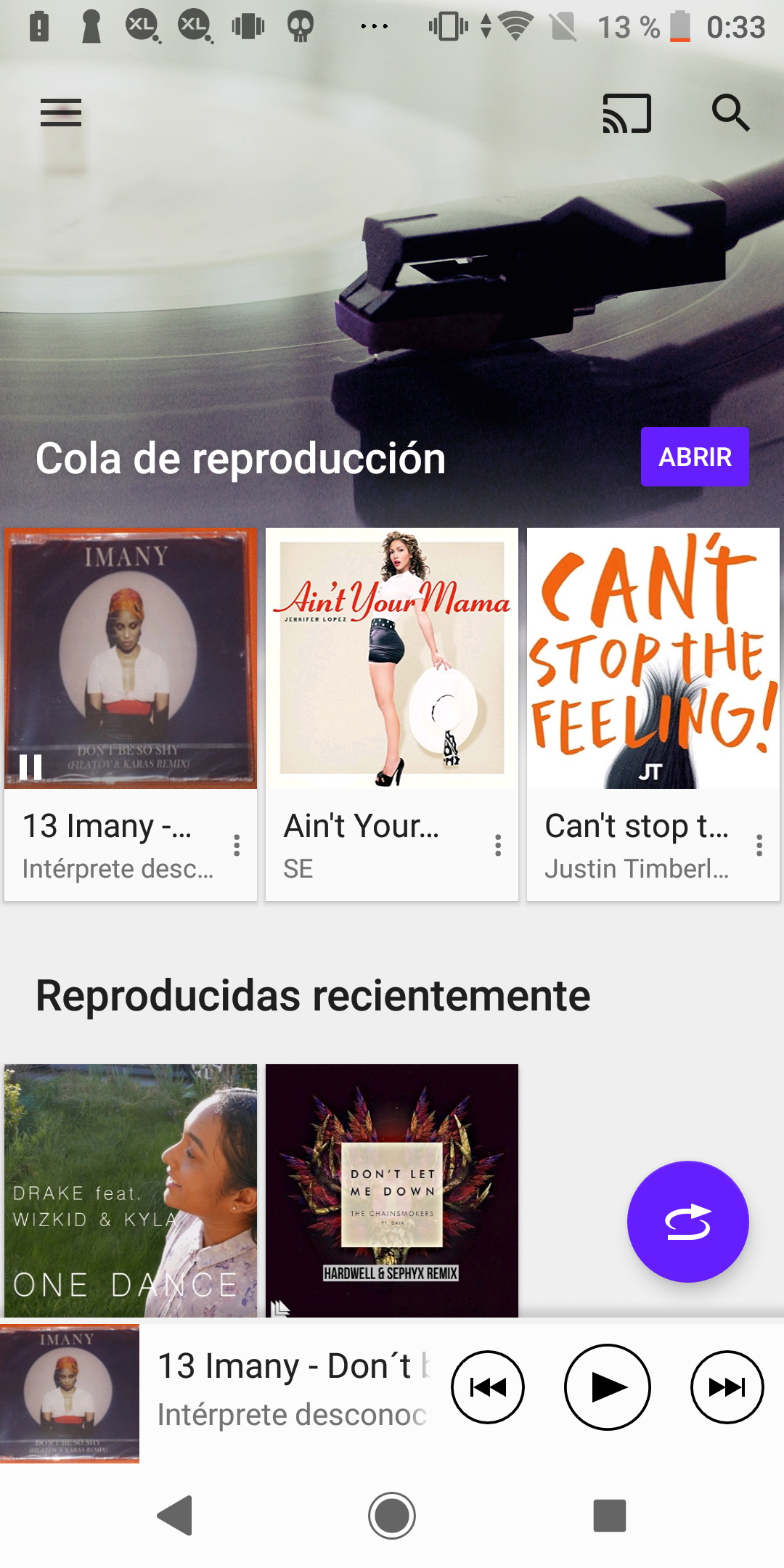The width and height of the screenshot is (784, 1568).
Task: Tap the purple shuffle floating button
Action: (687, 1222)
